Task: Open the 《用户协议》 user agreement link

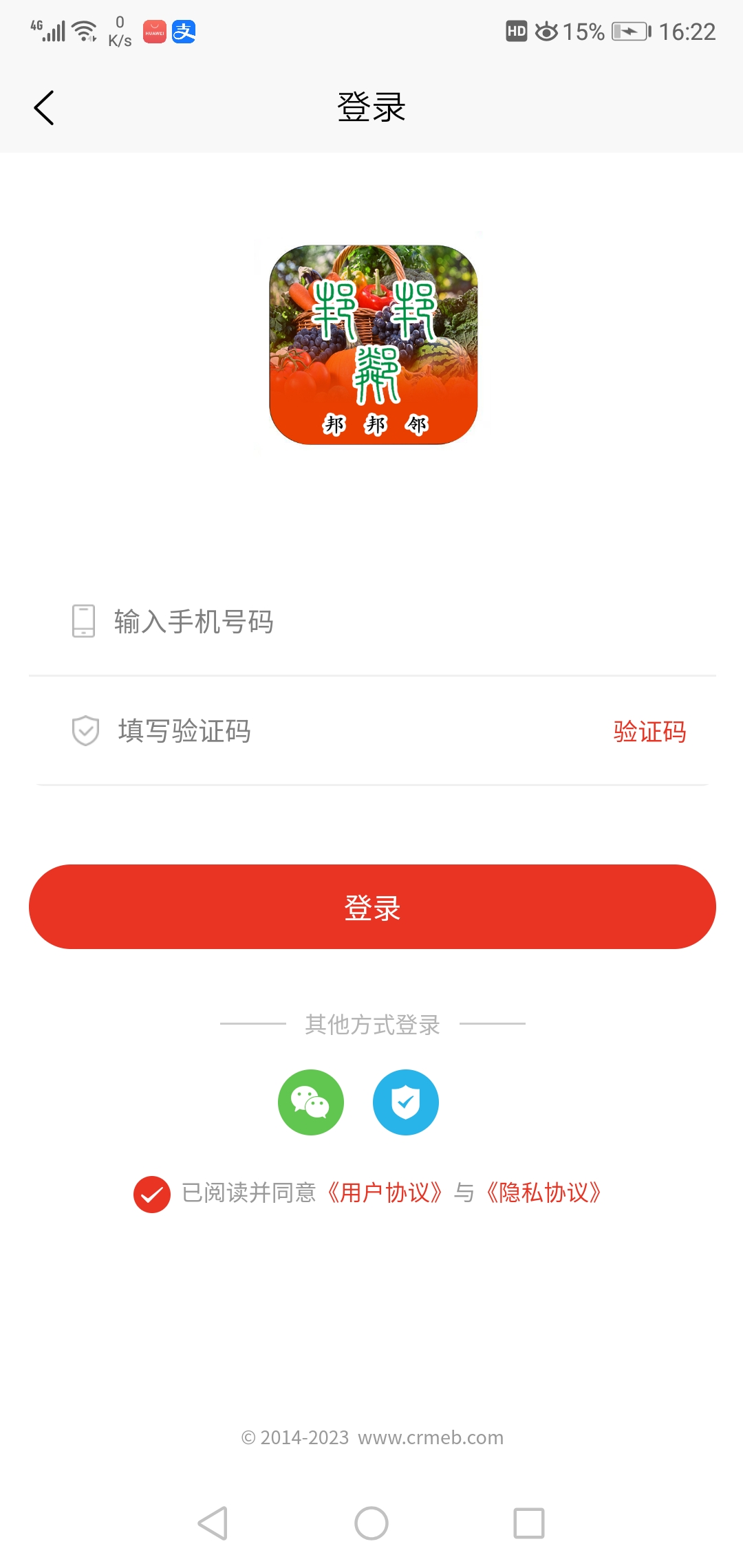Action: tap(385, 1193)
